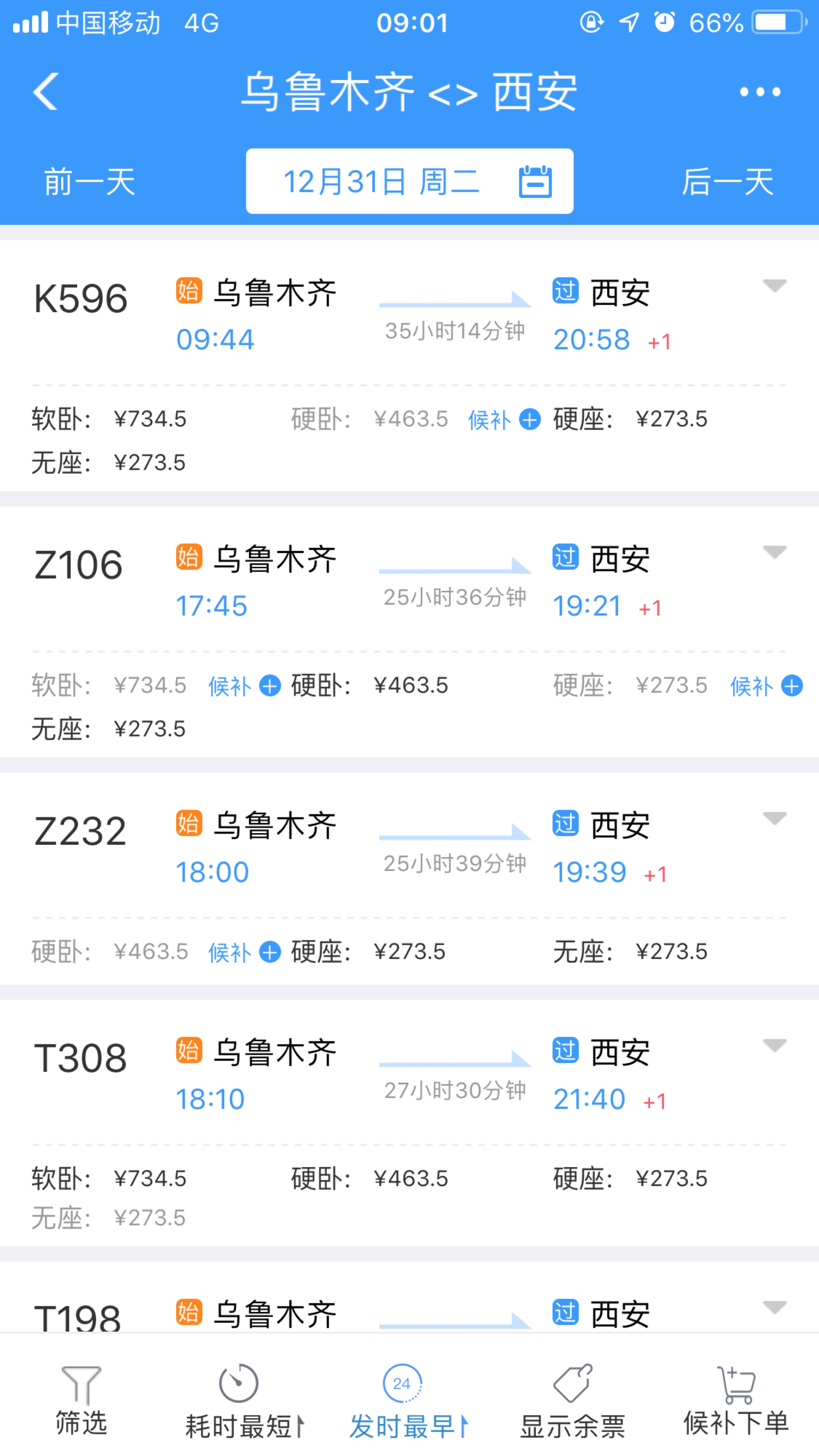Expand details arrow for train Z106

pyautogui.click(x=774, y=552)
